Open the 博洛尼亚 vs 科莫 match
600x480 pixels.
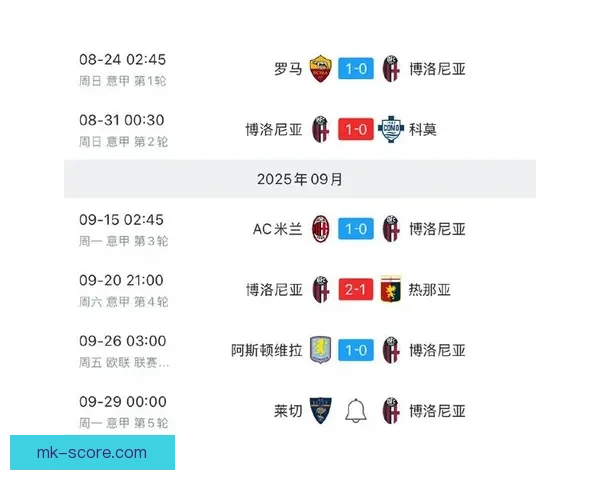click(x=355, y=129)
